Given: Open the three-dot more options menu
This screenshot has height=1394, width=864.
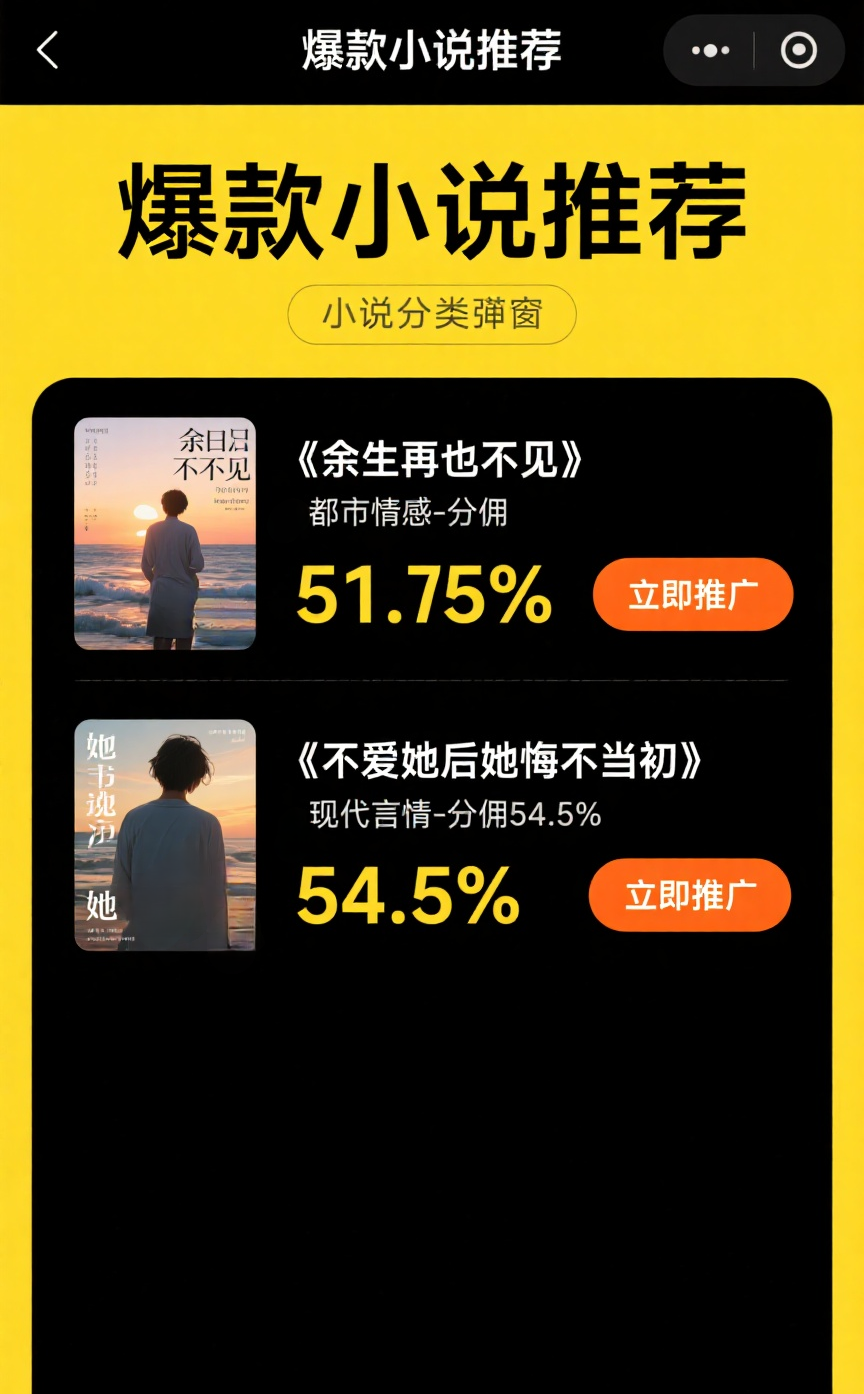Looking at the screenshot, I should pos(711,50).
